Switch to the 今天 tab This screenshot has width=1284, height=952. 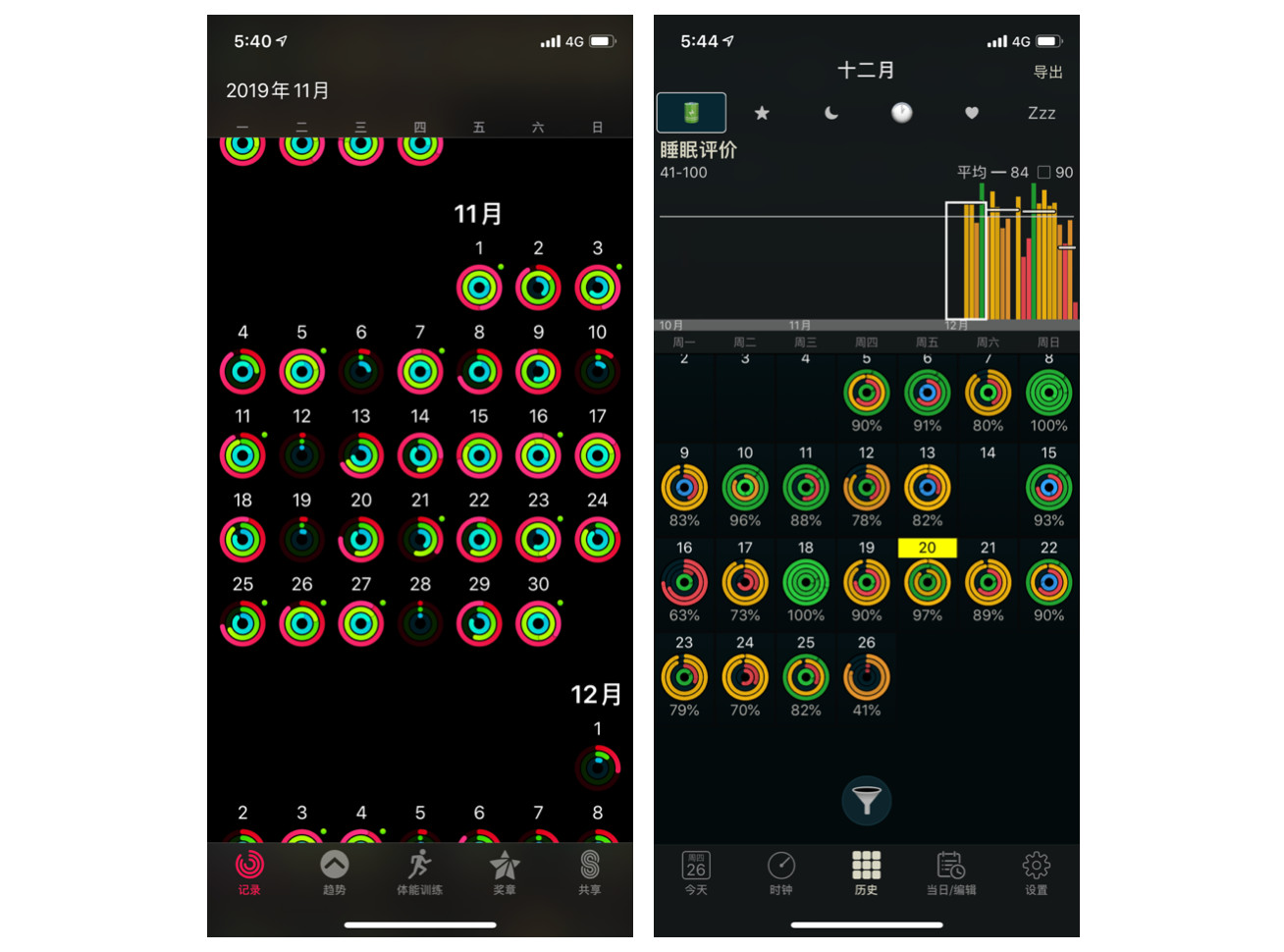696,872
